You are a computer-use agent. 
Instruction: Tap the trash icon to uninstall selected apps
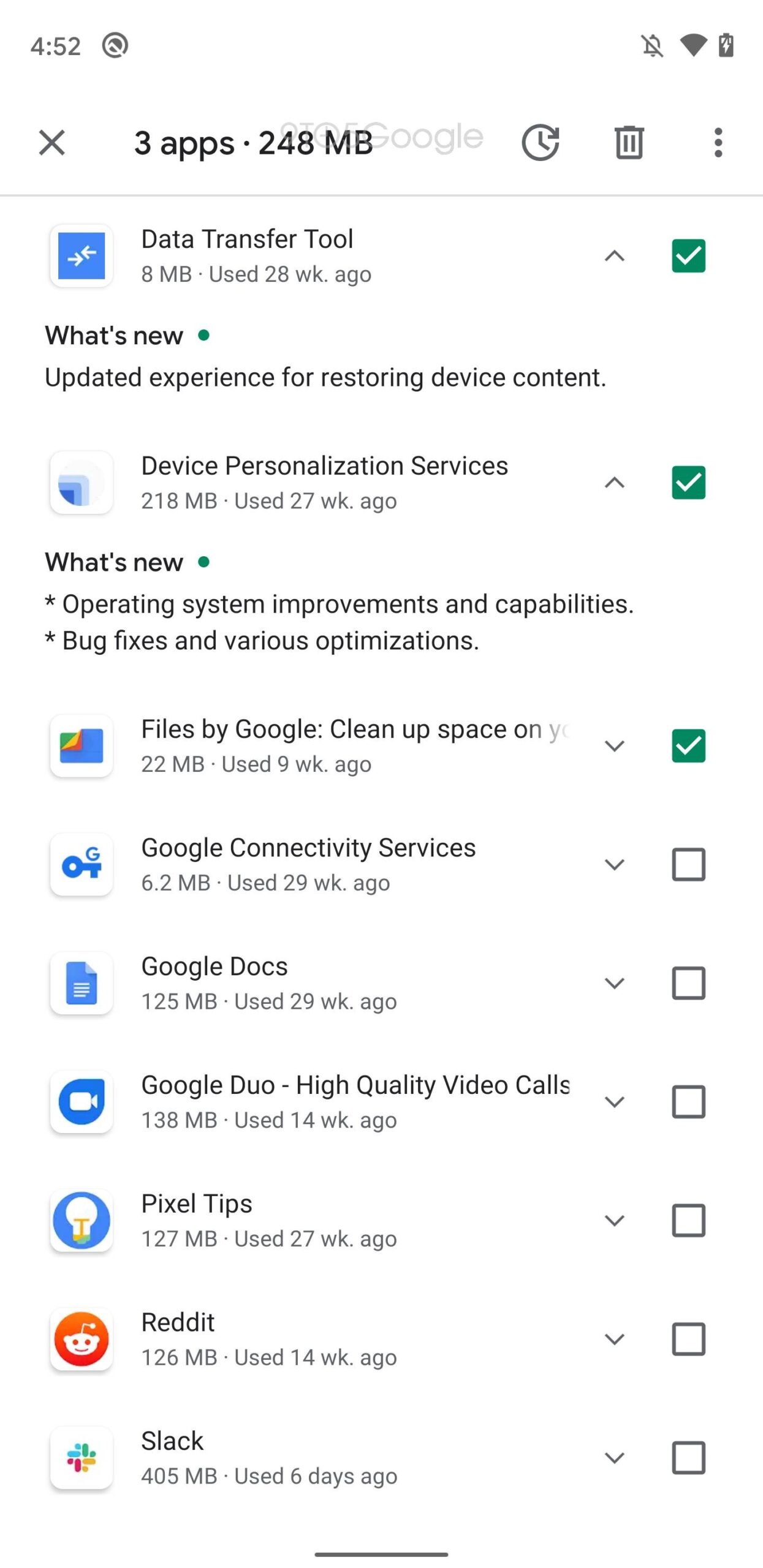point(629,142)
